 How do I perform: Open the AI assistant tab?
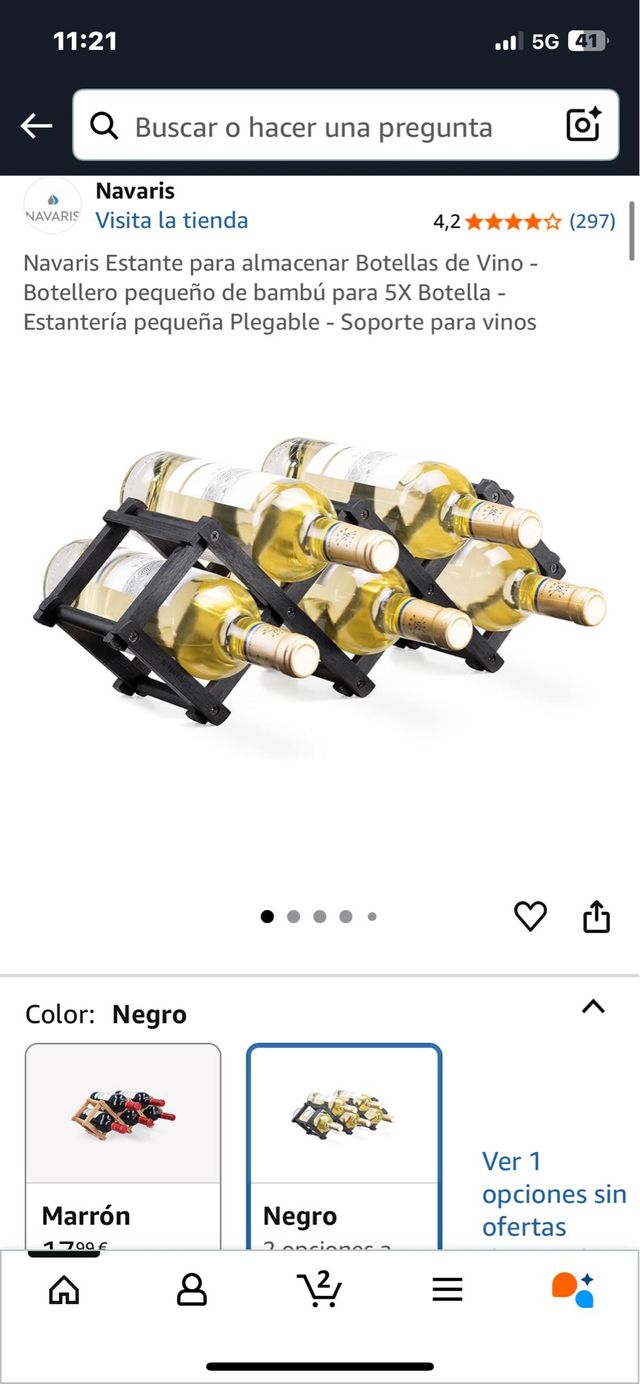[x=573, y=1289]
